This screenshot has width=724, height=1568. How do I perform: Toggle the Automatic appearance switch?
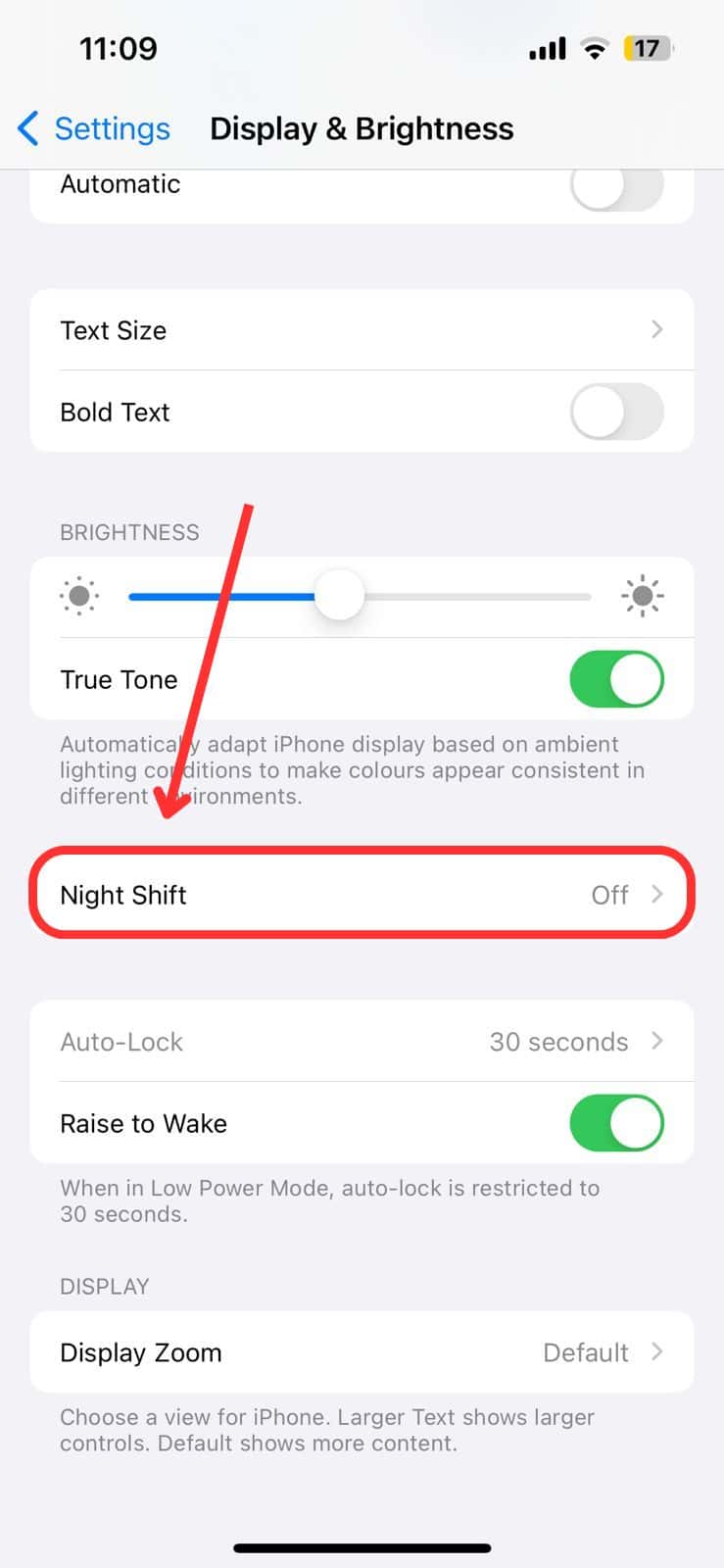(x=616, y=187)
